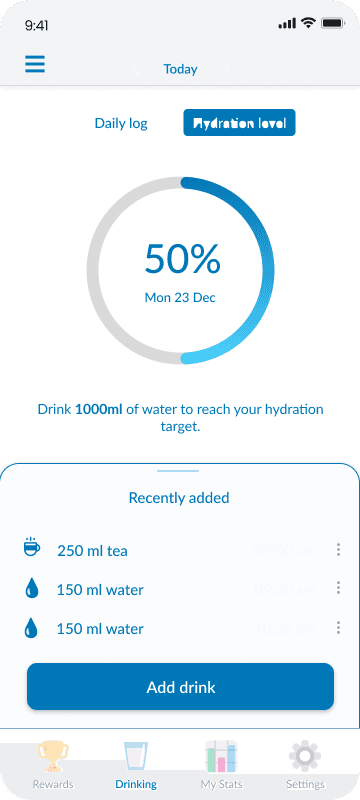Open options for the 250 ml tea entry
This screenshot has width=360, height=800.
[338, 549]
